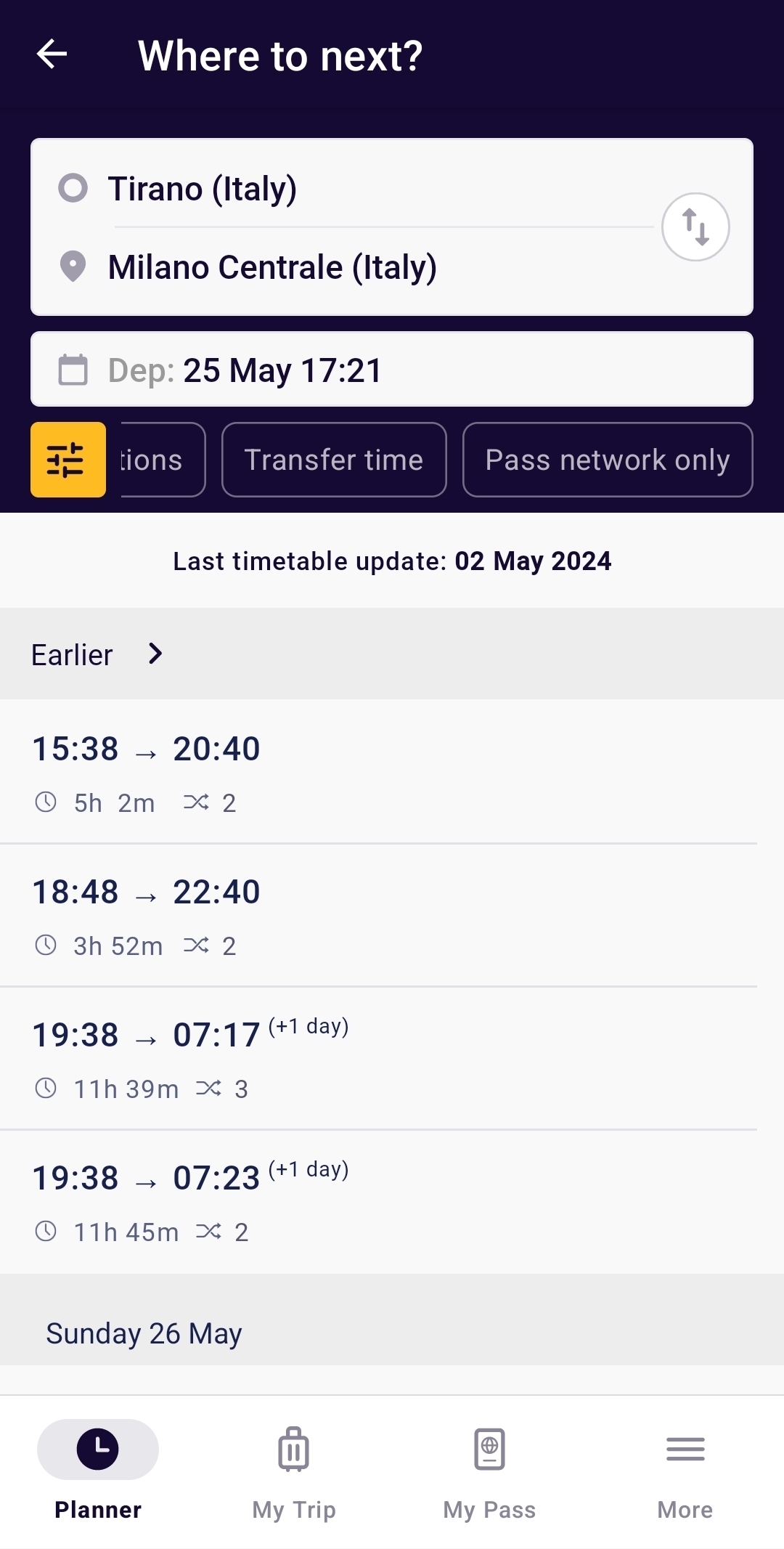Open the More tab
Screen dimensions: 784x1549
685,1472
